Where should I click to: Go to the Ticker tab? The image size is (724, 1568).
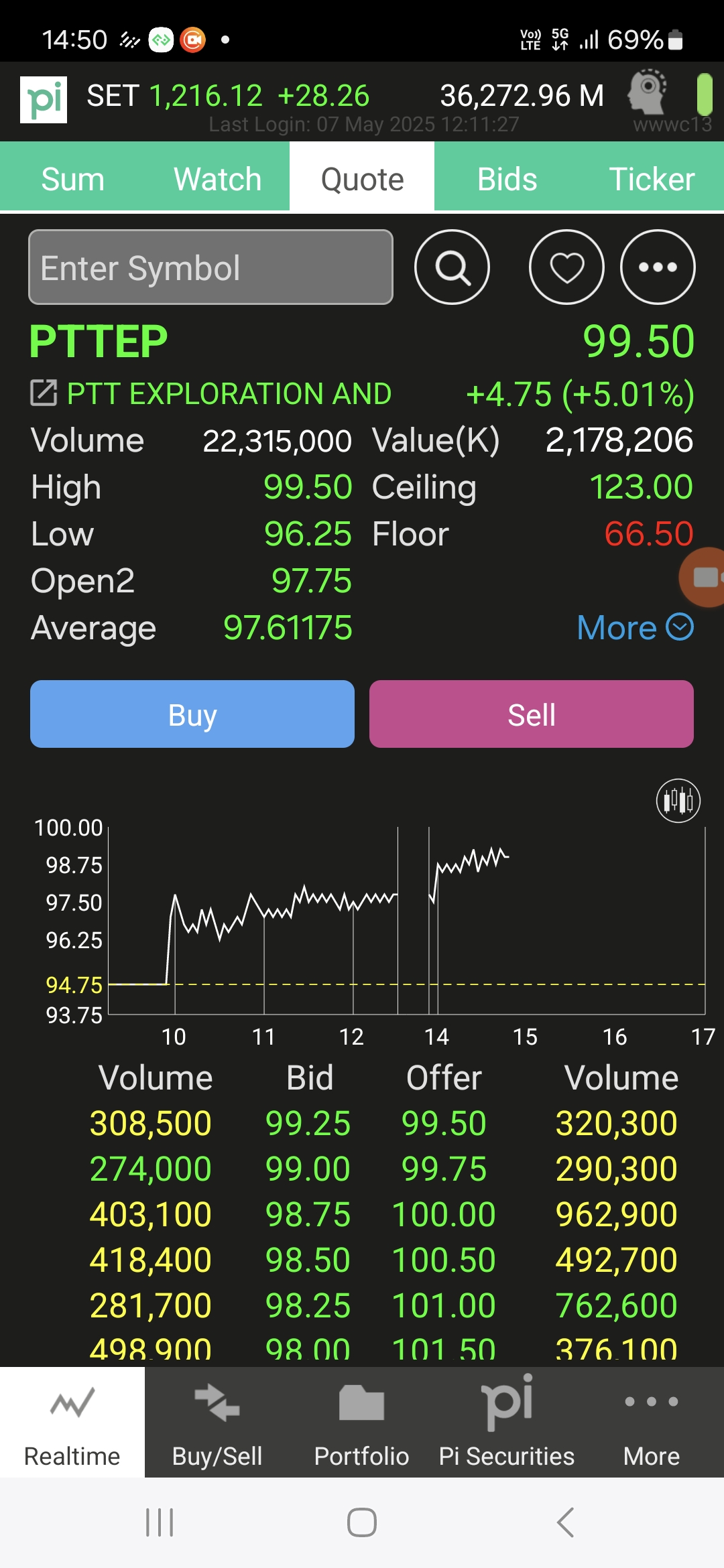652,179
